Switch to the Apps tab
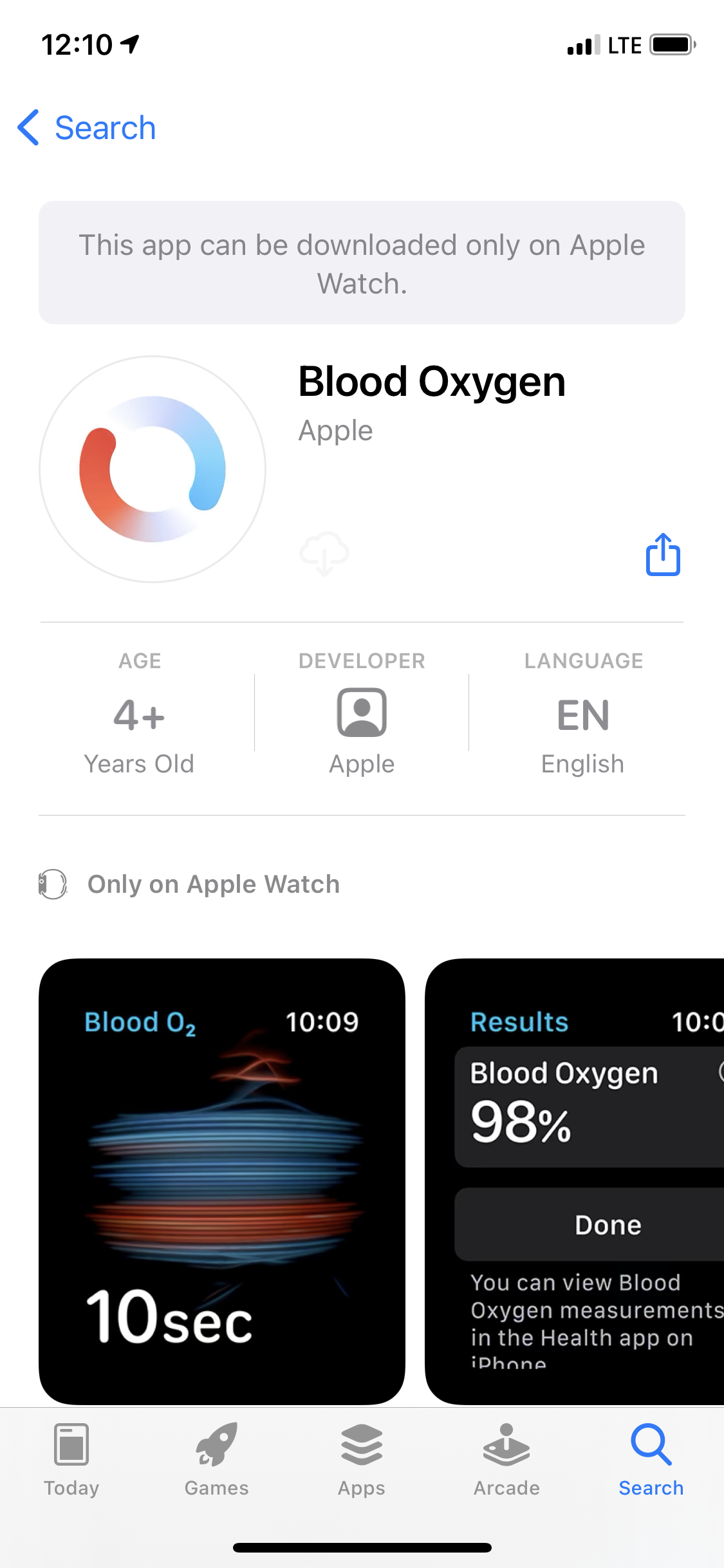This screenshot has width=724, height=1568. coord(362,1460)
